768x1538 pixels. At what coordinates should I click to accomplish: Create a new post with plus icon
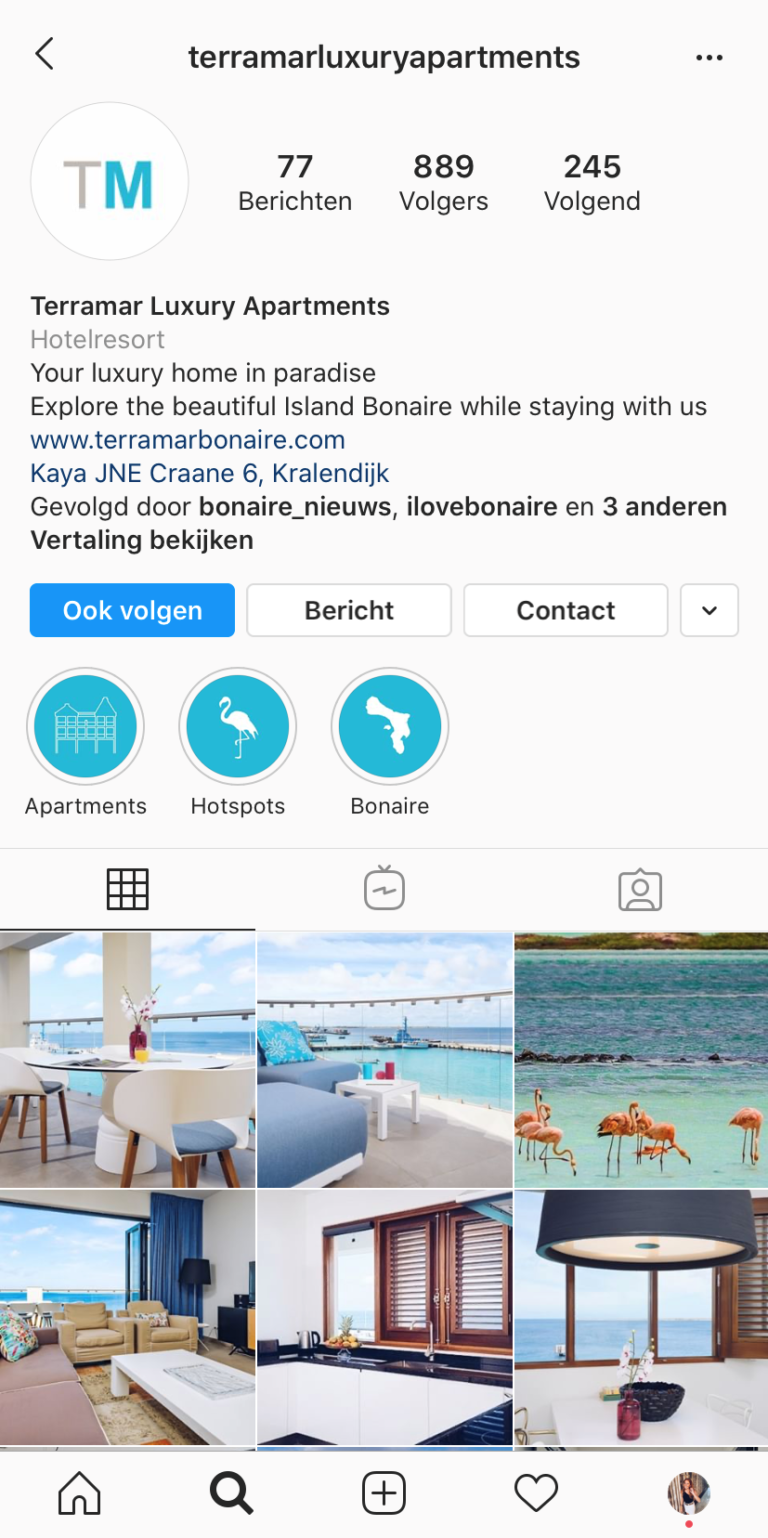pos(384,1494)
